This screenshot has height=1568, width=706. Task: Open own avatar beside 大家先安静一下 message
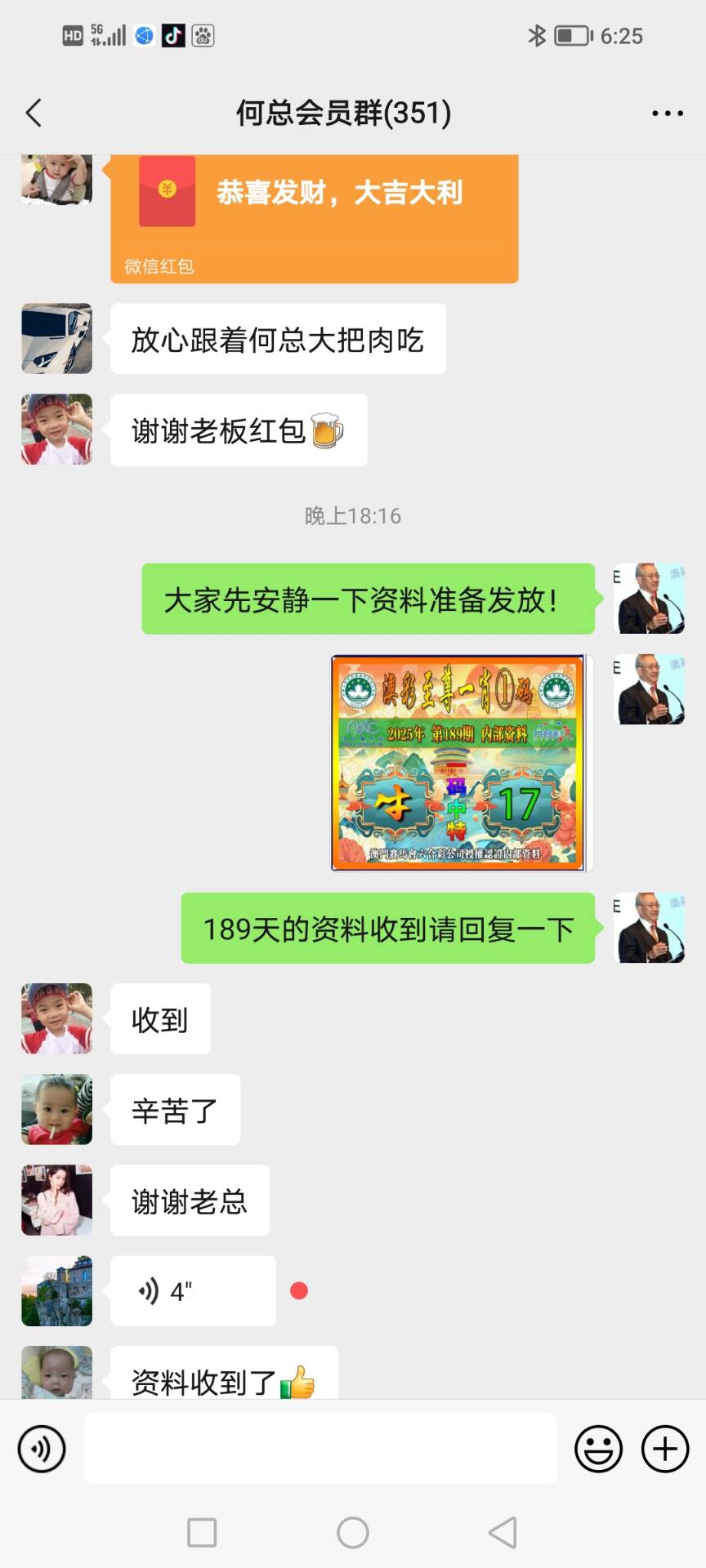point(649,599)
